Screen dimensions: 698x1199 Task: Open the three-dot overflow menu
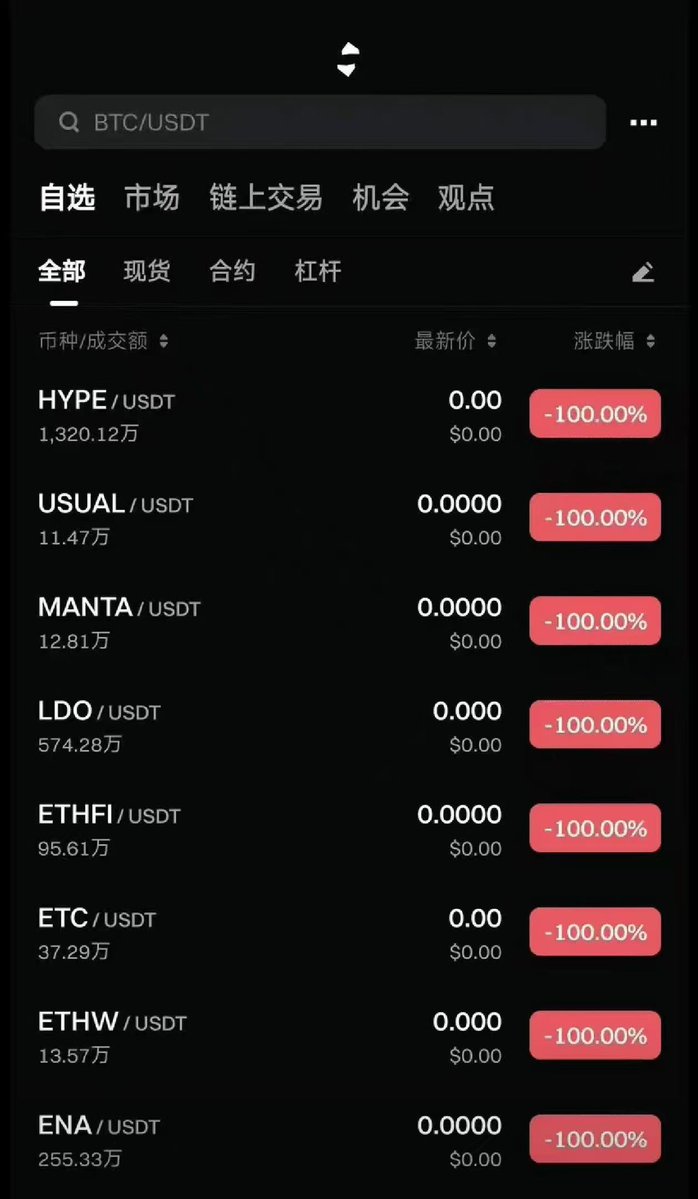(643, 122)
